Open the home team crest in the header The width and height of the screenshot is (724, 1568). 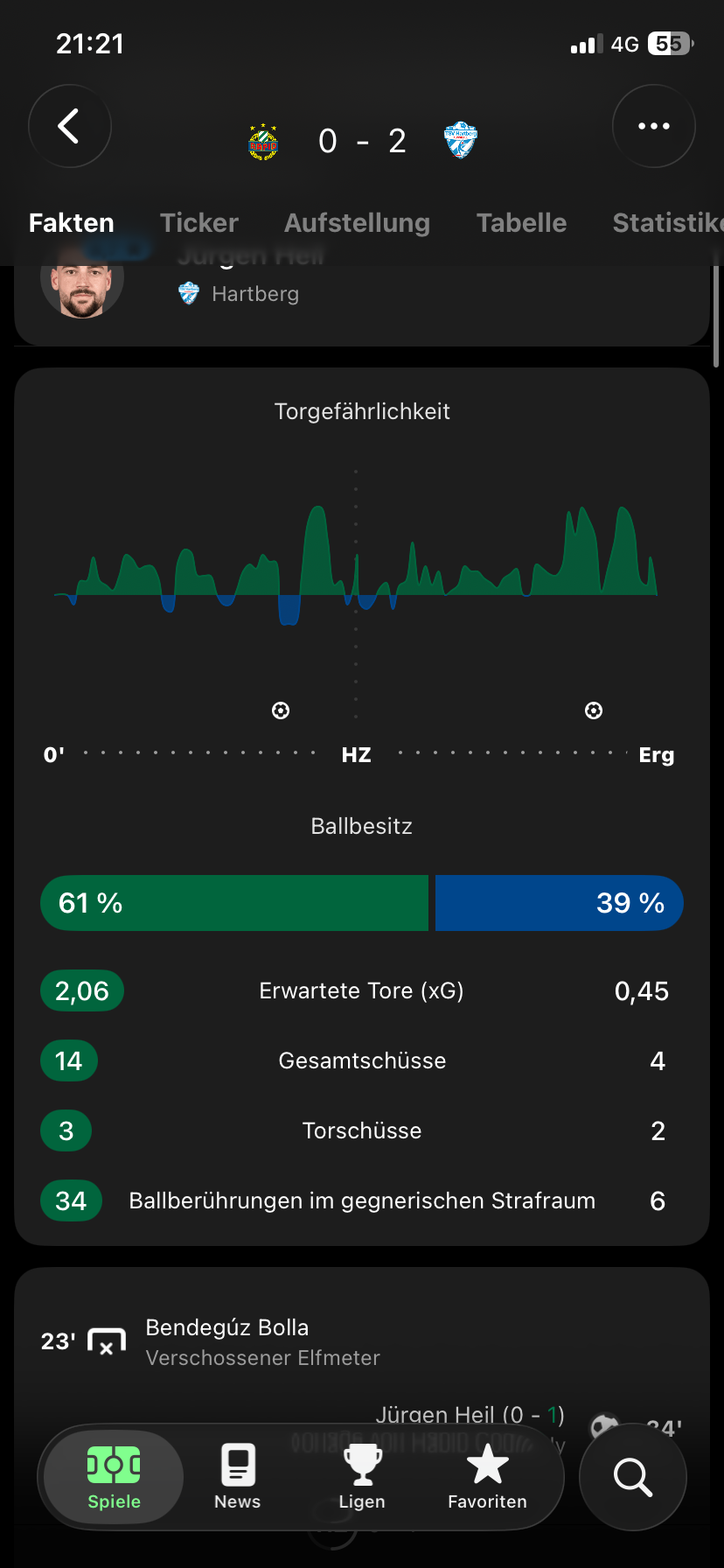coord(263,141)
